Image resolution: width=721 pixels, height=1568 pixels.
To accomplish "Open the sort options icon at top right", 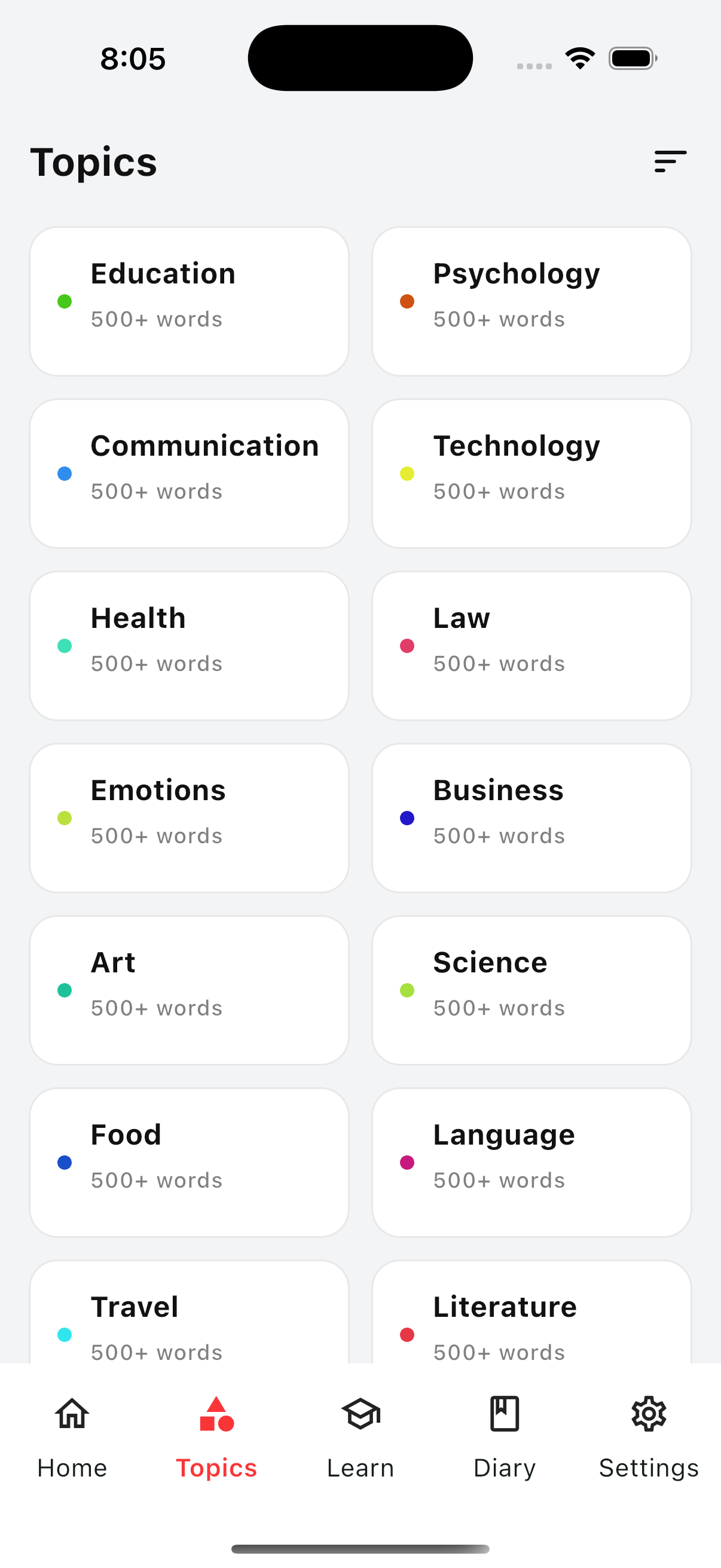I will click(669, 161).
